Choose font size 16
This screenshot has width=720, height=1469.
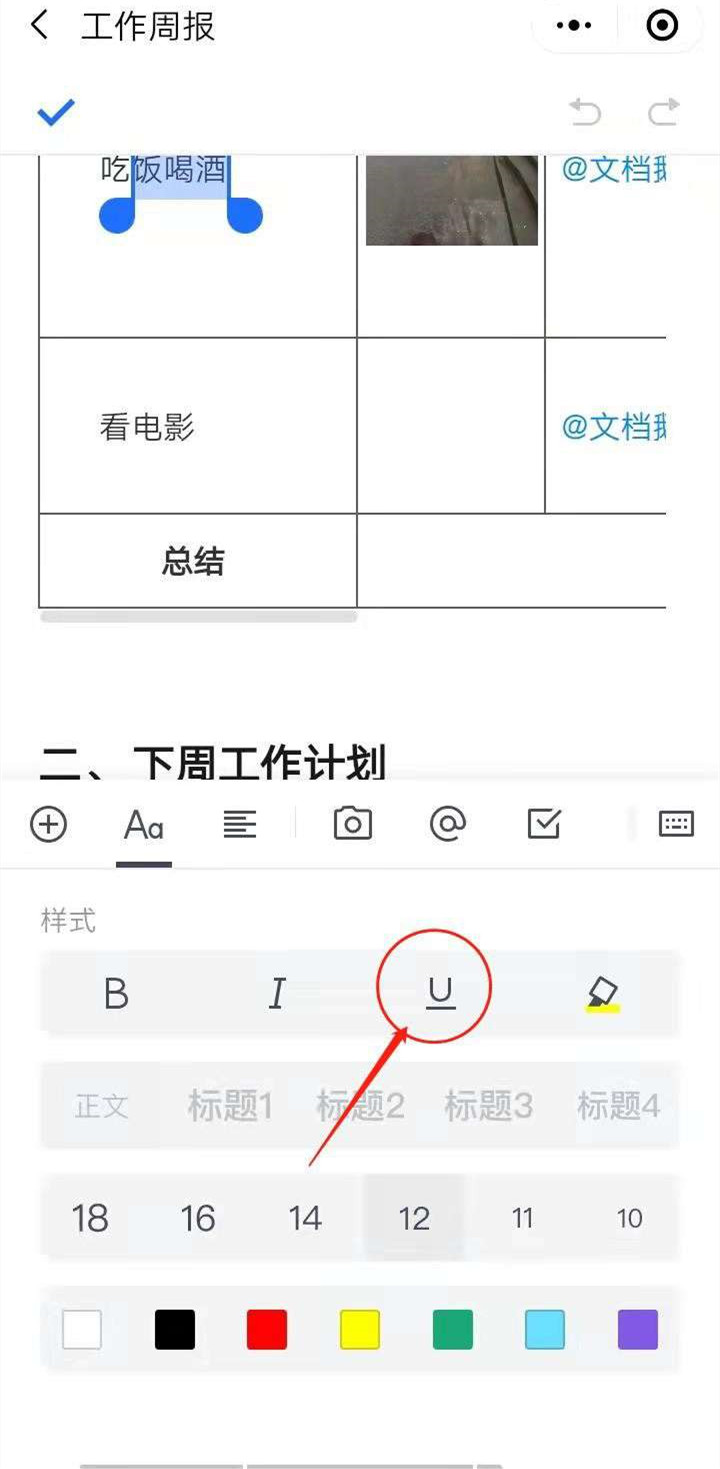tap(198, 1218)
